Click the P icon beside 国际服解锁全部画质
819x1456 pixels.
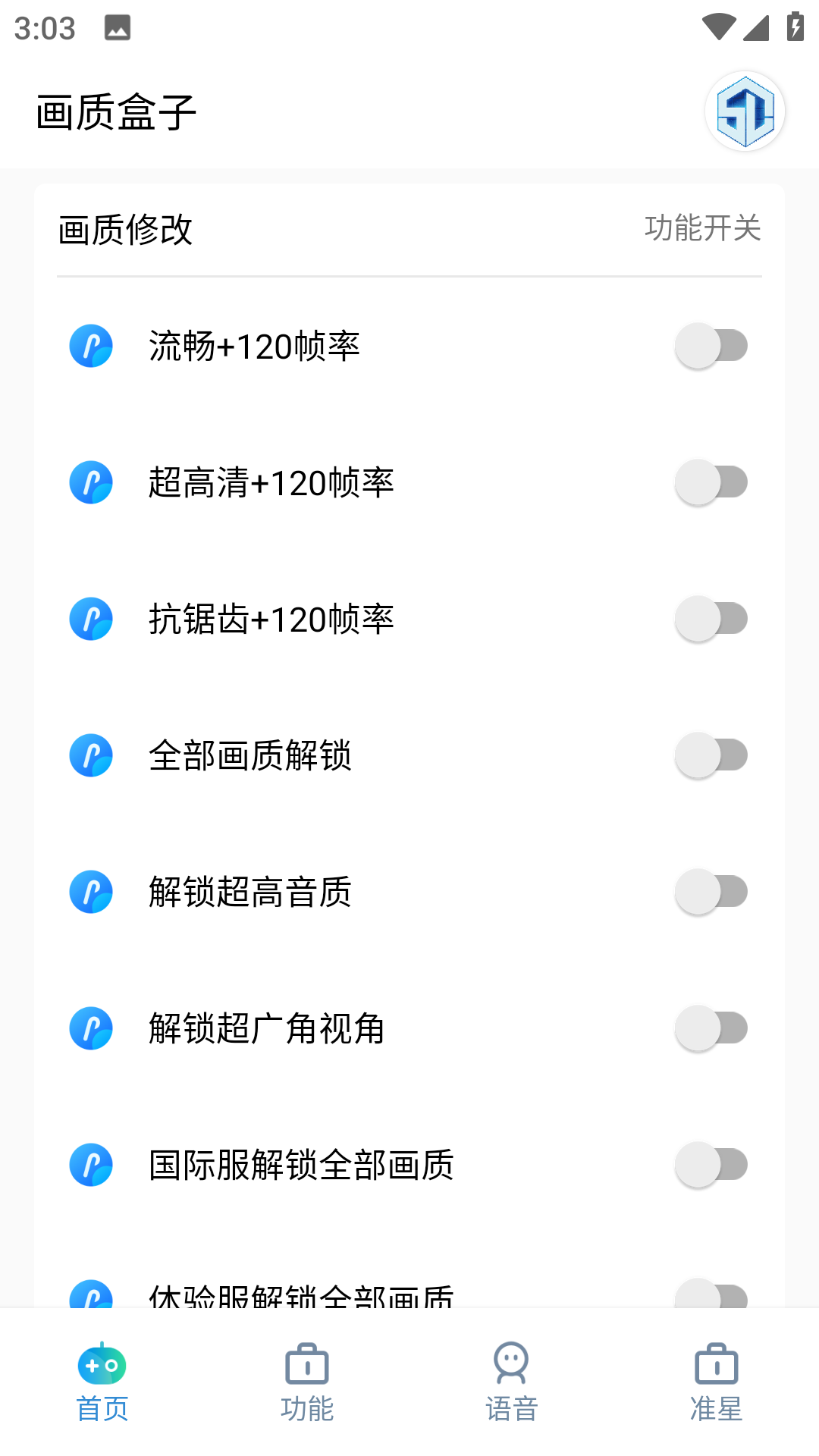(x=90, y=1165)
